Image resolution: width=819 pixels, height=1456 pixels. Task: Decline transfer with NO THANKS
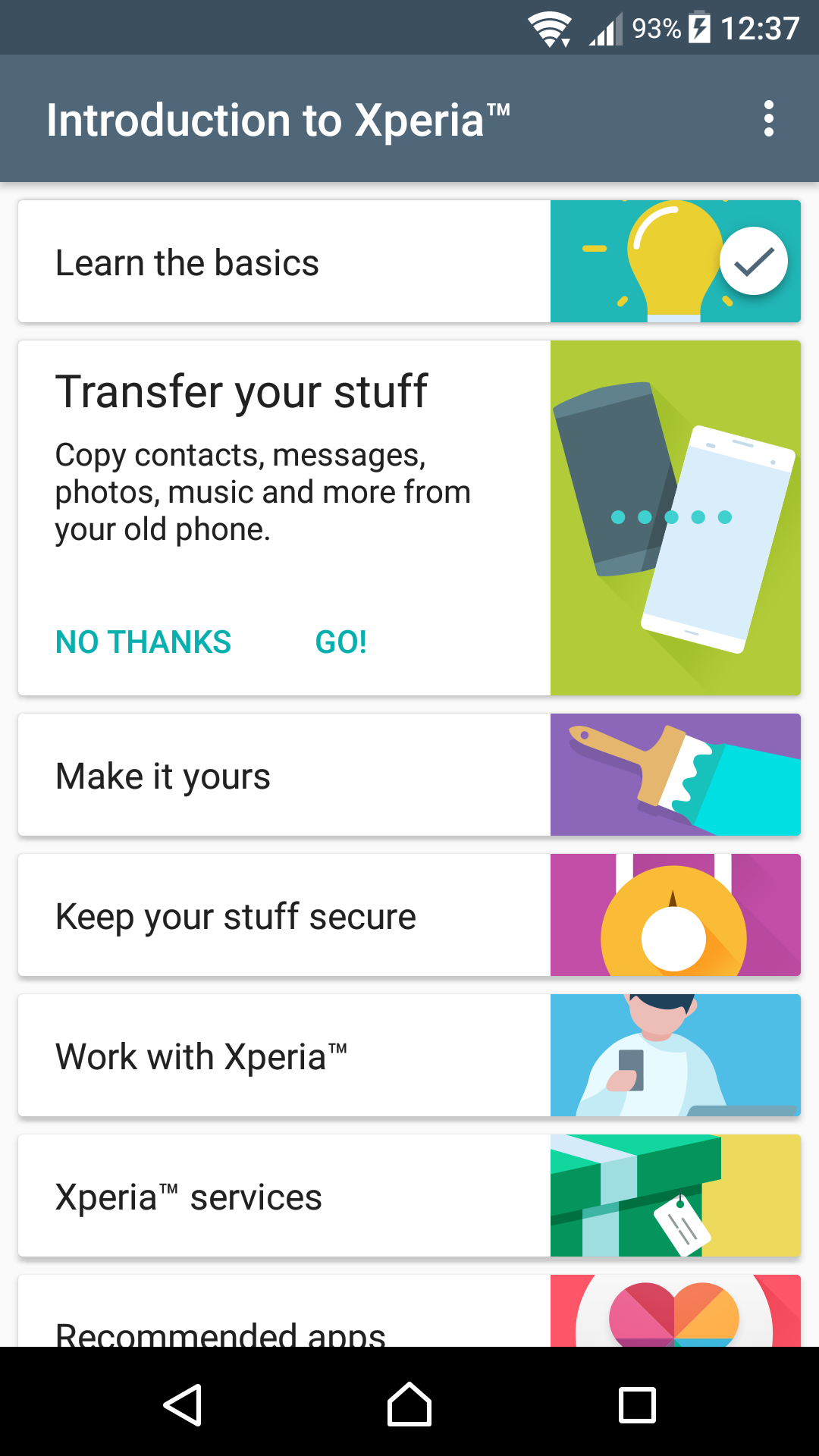(143, 642)
